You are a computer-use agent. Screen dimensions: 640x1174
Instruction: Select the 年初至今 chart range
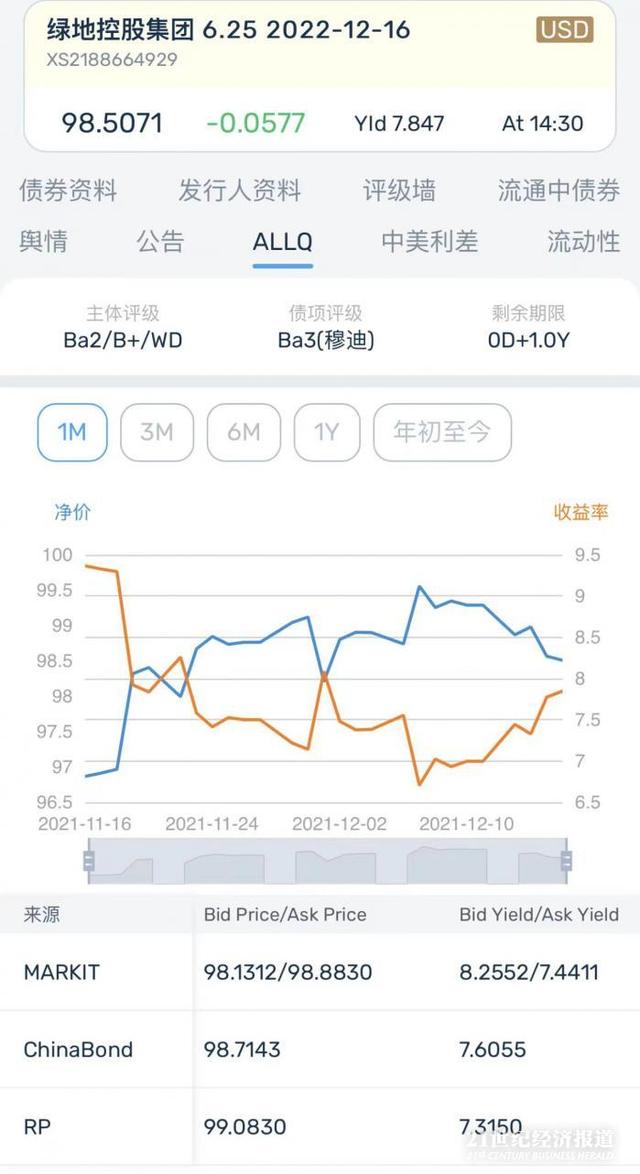click(x=442, y=432)
